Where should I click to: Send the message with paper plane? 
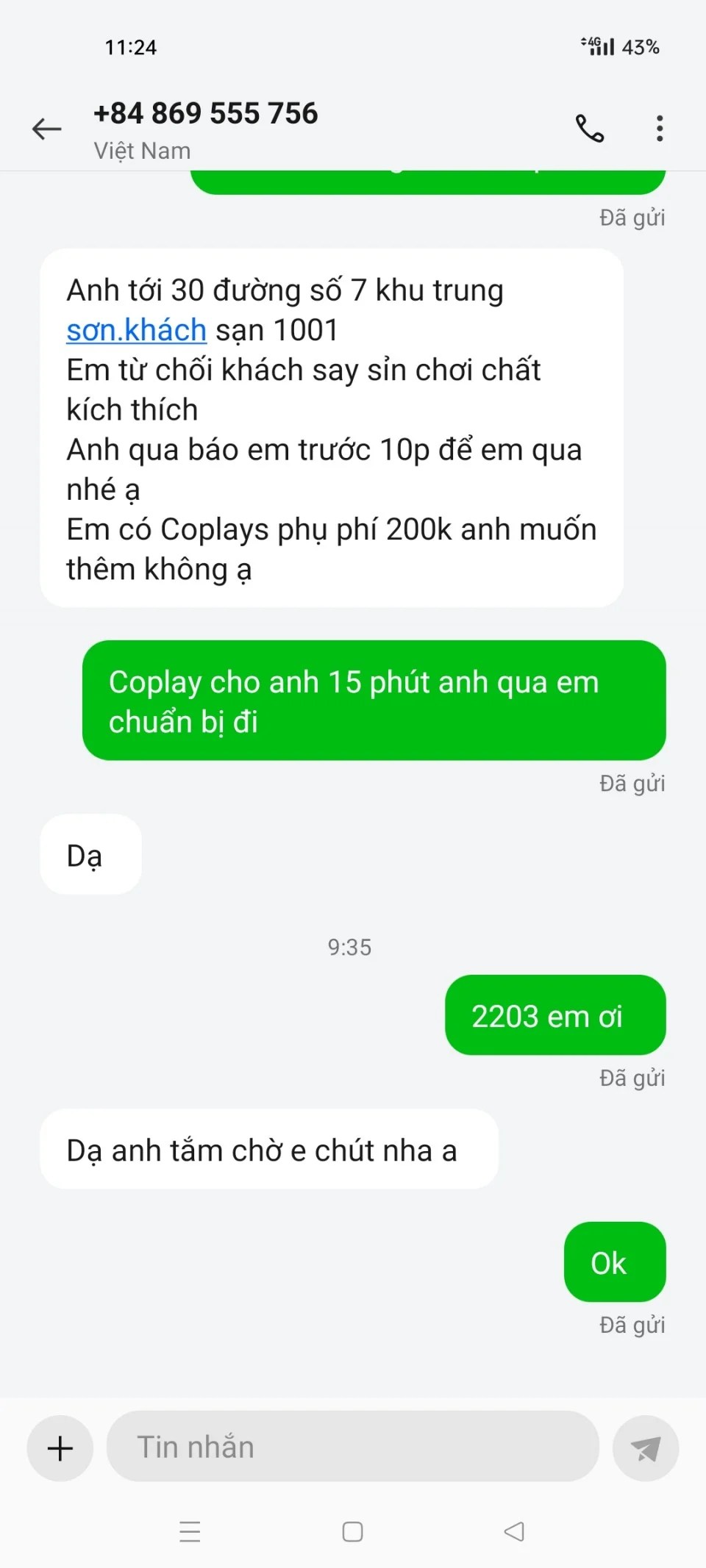[645, 1448]
